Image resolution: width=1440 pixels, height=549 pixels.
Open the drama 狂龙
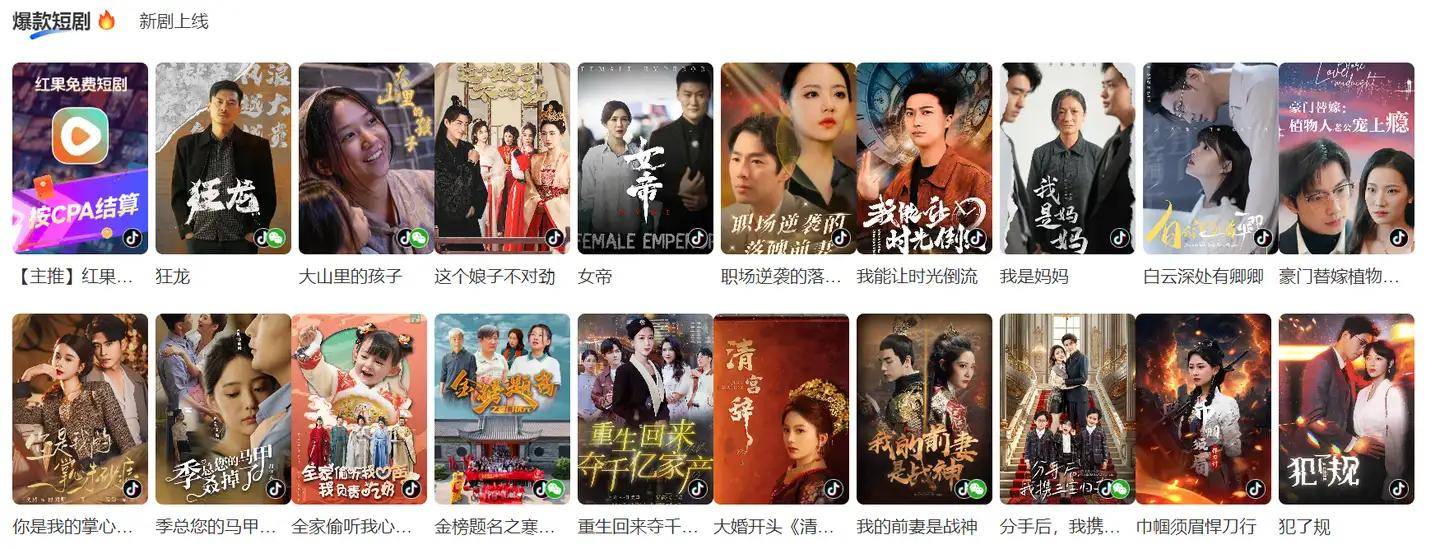(x=223, y=158)
